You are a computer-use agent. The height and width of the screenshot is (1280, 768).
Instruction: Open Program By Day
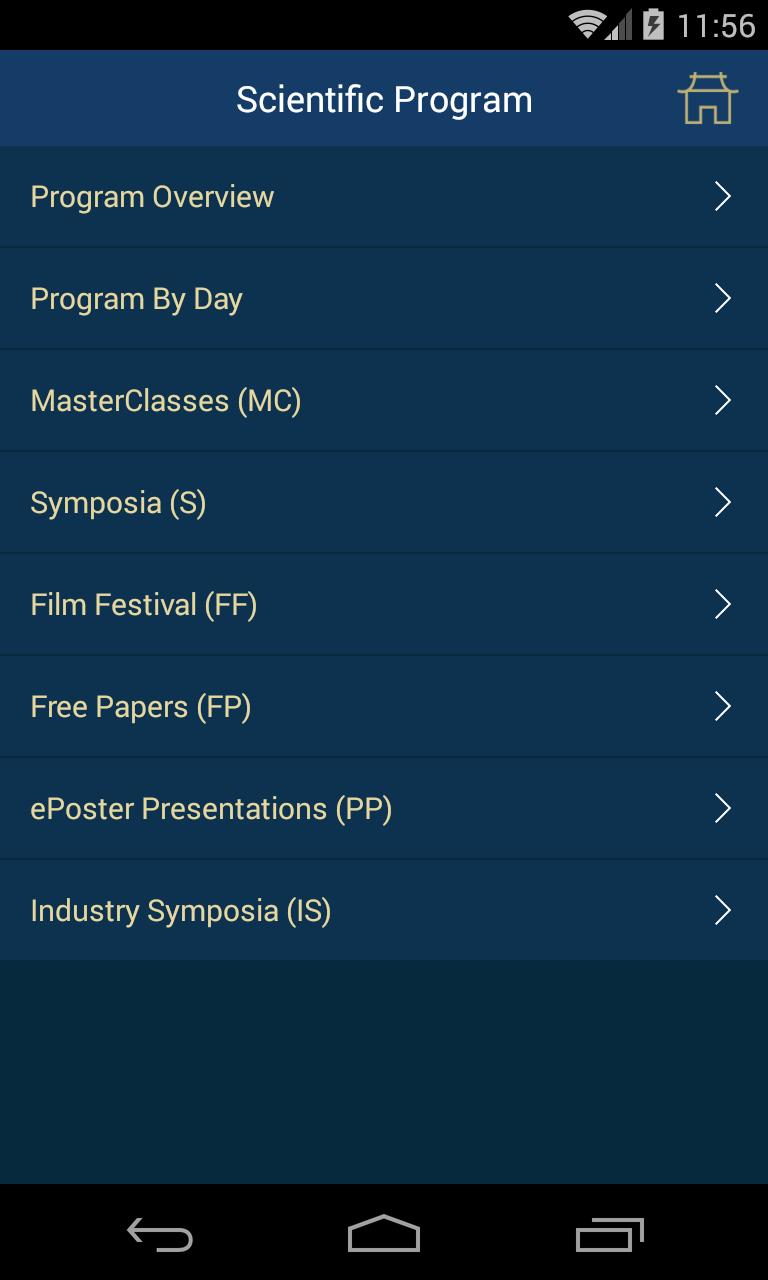click(x=384, y=299)
